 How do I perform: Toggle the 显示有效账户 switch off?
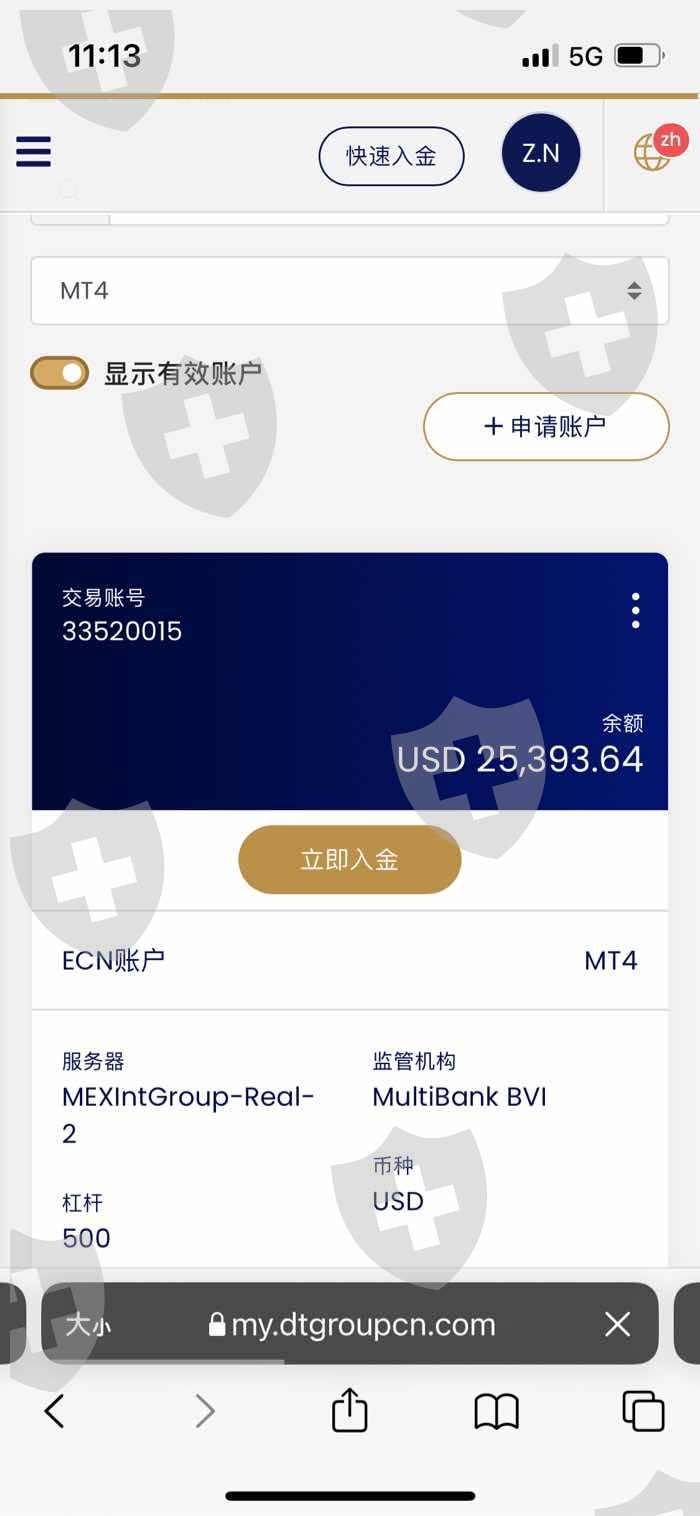point(60,373)
